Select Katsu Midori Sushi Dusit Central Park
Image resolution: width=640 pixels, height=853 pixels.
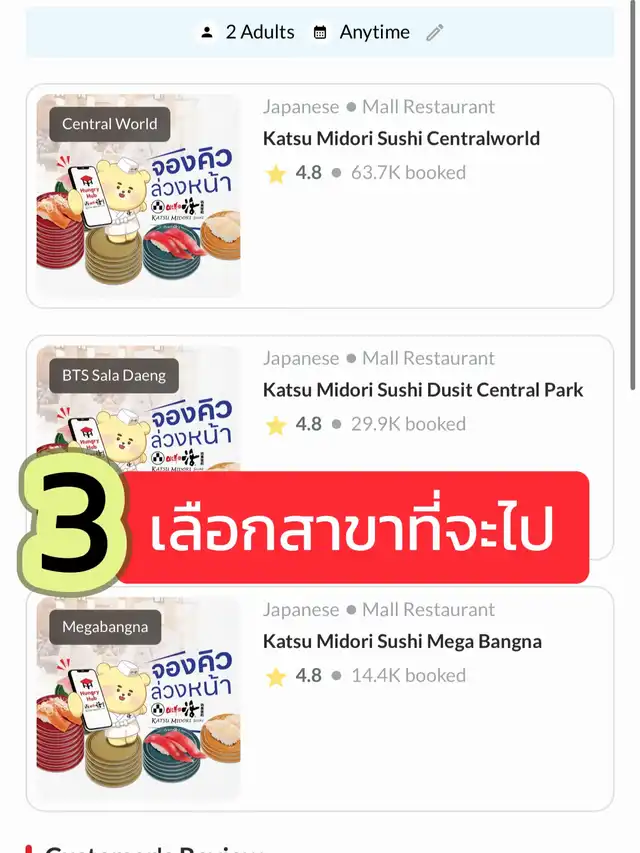(x=422, y=390)
